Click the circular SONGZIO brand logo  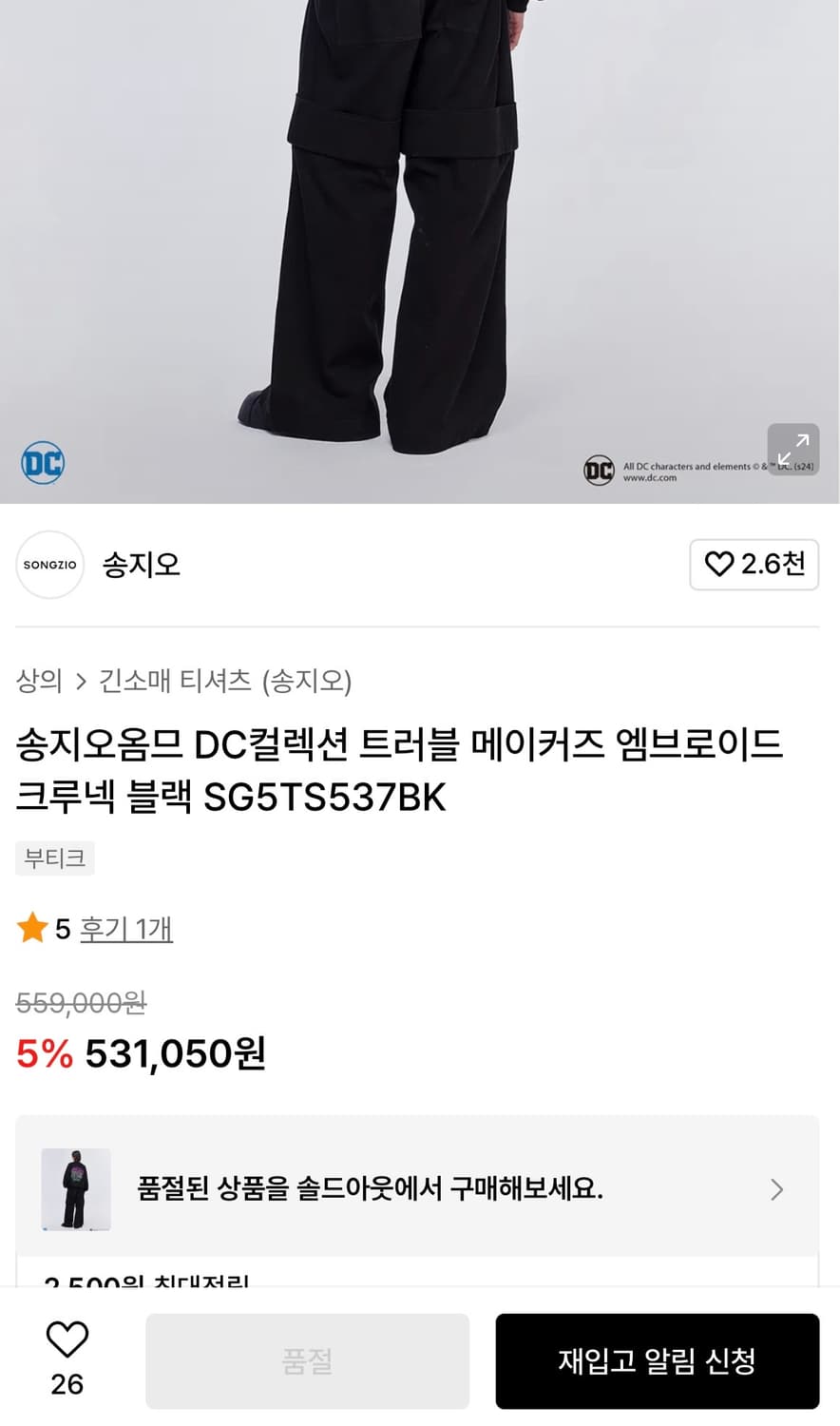(49, 565)
